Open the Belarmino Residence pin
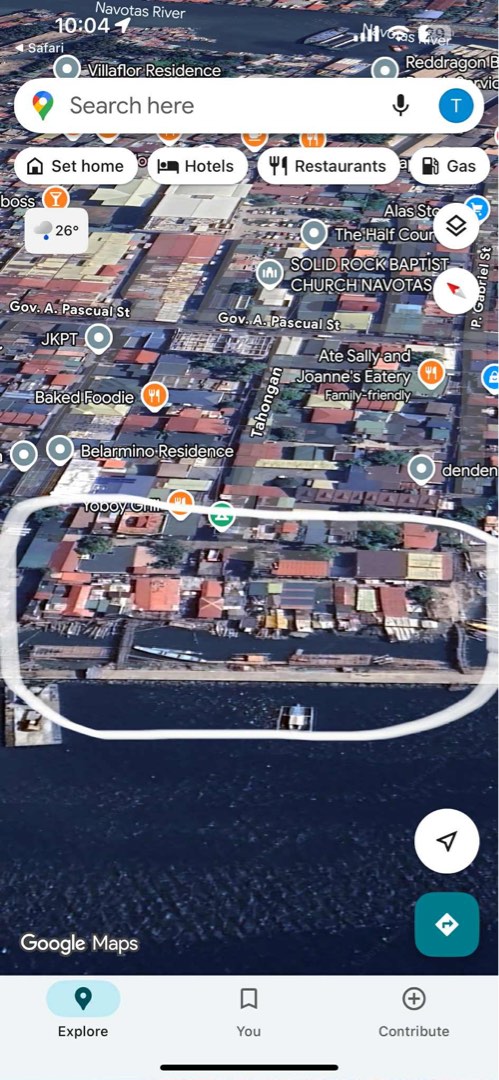This screenshot has width=499, height=1080. pos(60,450)
